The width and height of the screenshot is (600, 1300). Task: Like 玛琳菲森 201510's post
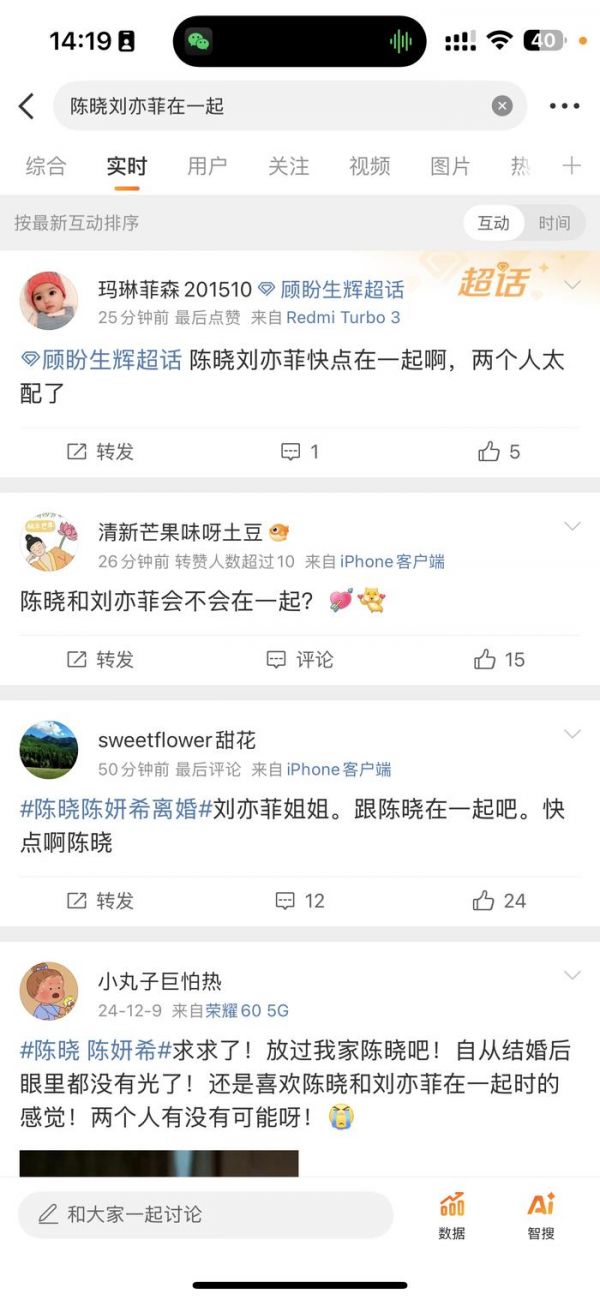tap(499, 452)
